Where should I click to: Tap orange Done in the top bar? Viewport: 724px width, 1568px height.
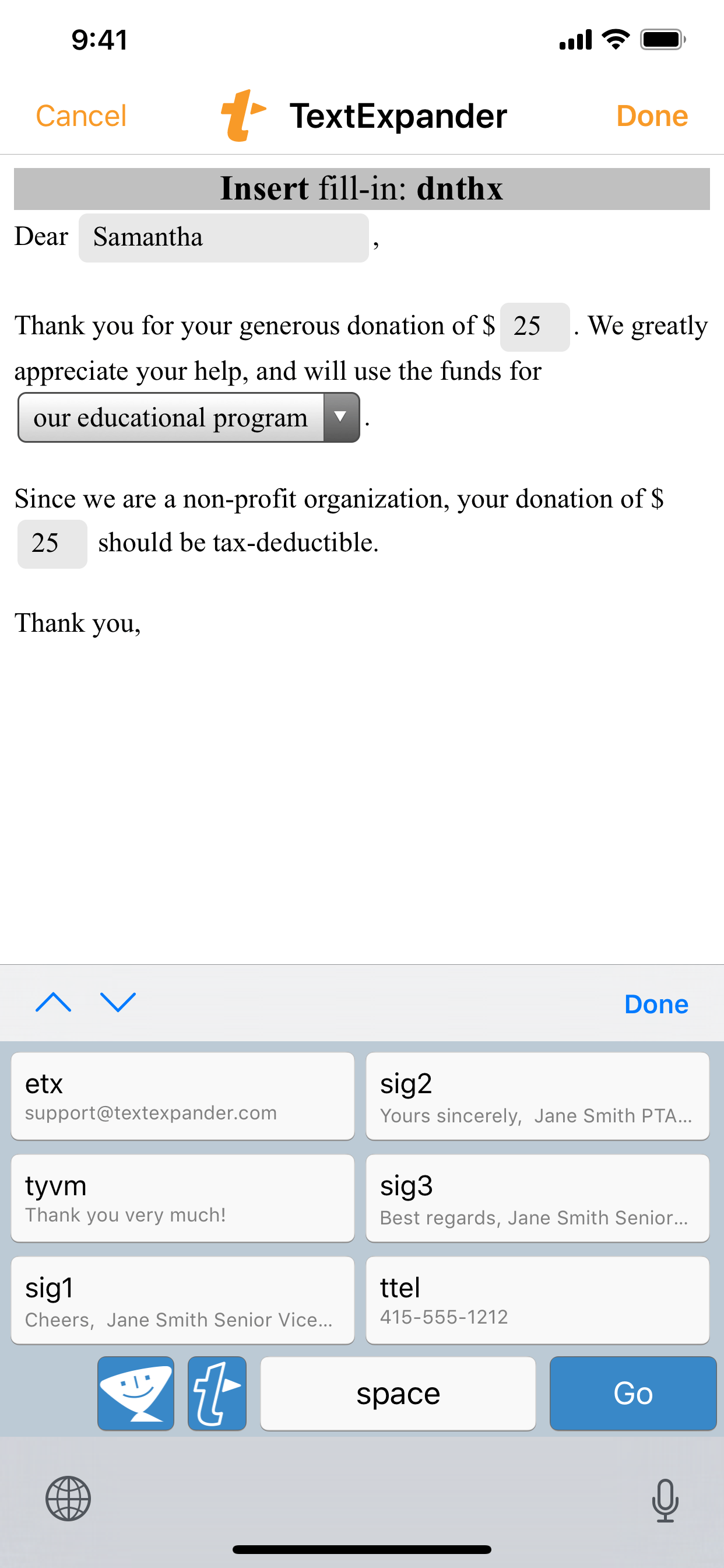click(x=652, y=116)
